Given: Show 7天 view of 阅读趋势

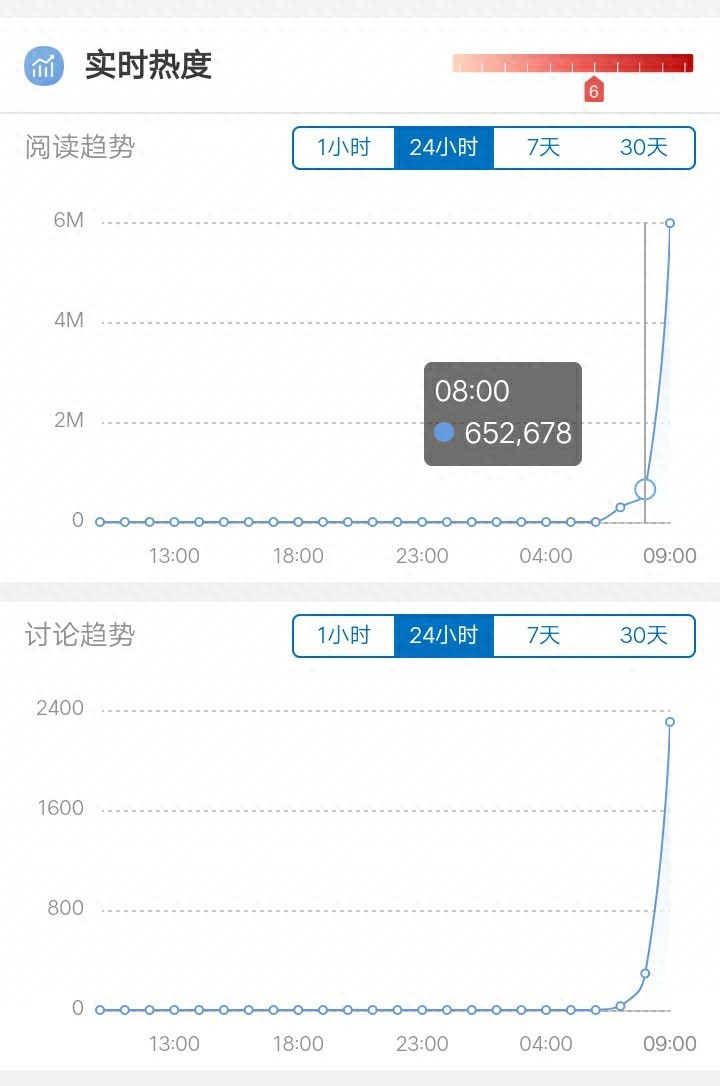Looking at the screenshot, I should 544,148.
